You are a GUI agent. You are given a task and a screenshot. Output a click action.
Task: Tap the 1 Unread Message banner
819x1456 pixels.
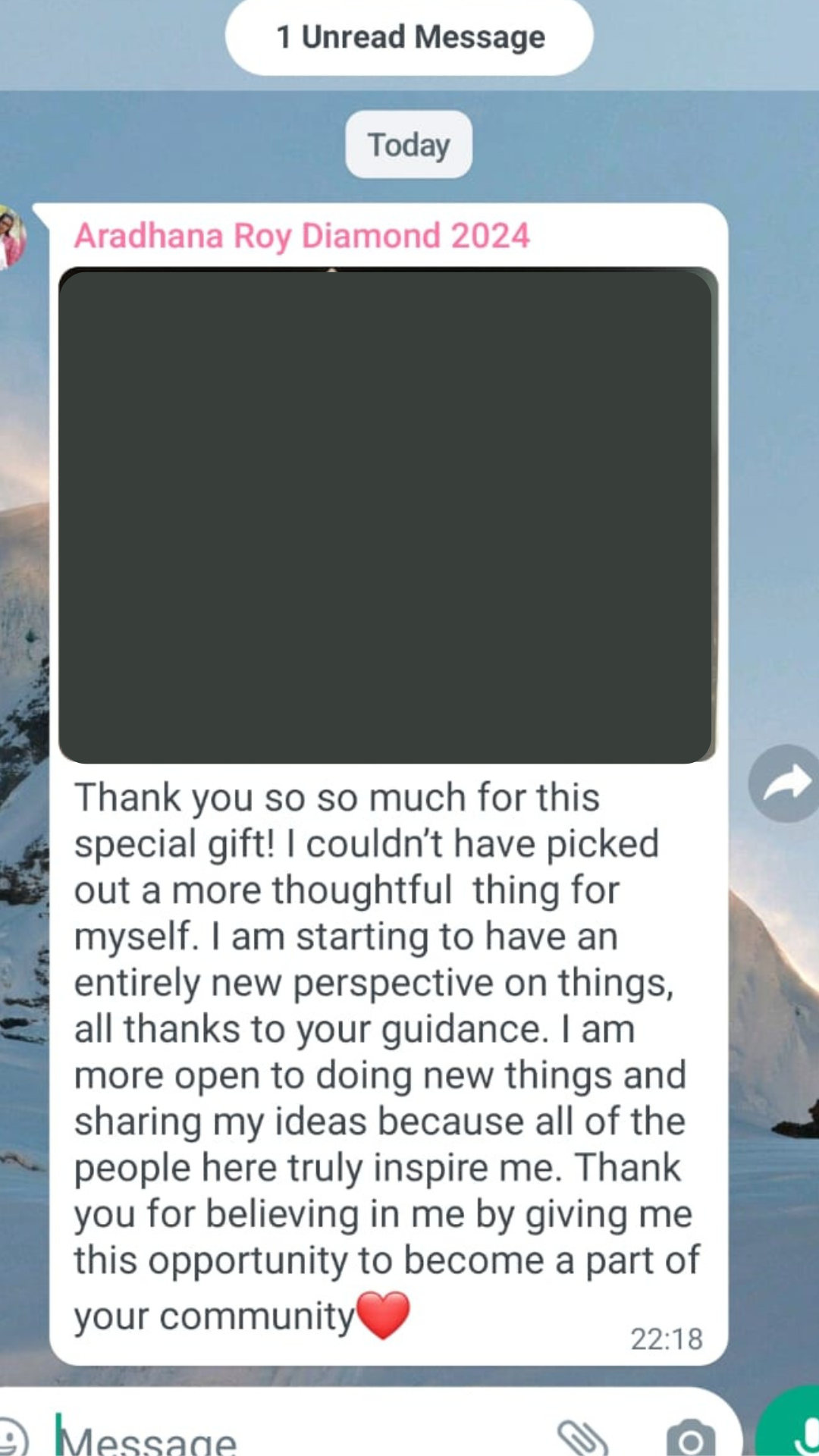[409, 36]
